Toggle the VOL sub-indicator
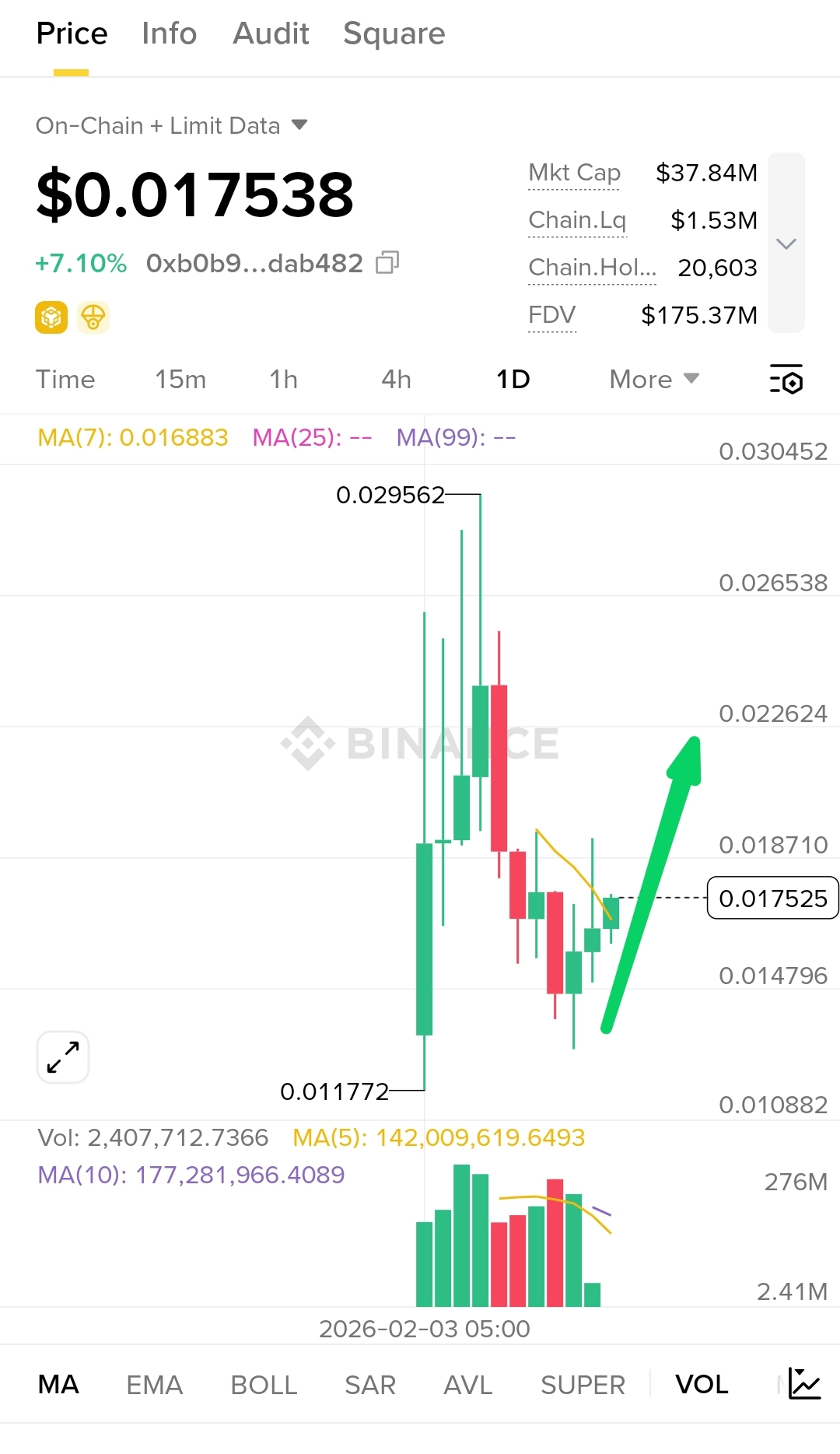Image resolution: width=840 pixels, height=1454 pixels. (702, 1385)
